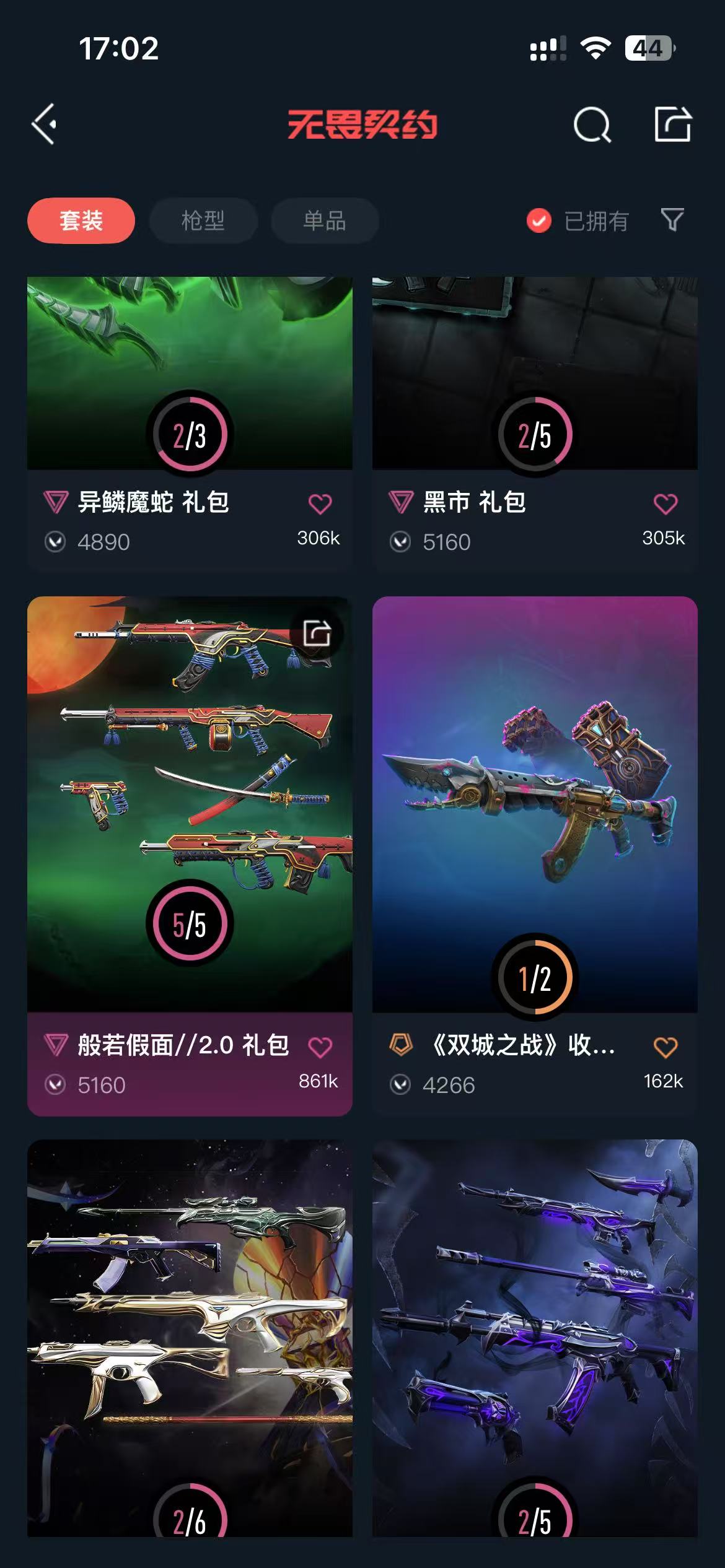Switch to the 单品 tab
725x1568 pixels.
coord(324,220)
